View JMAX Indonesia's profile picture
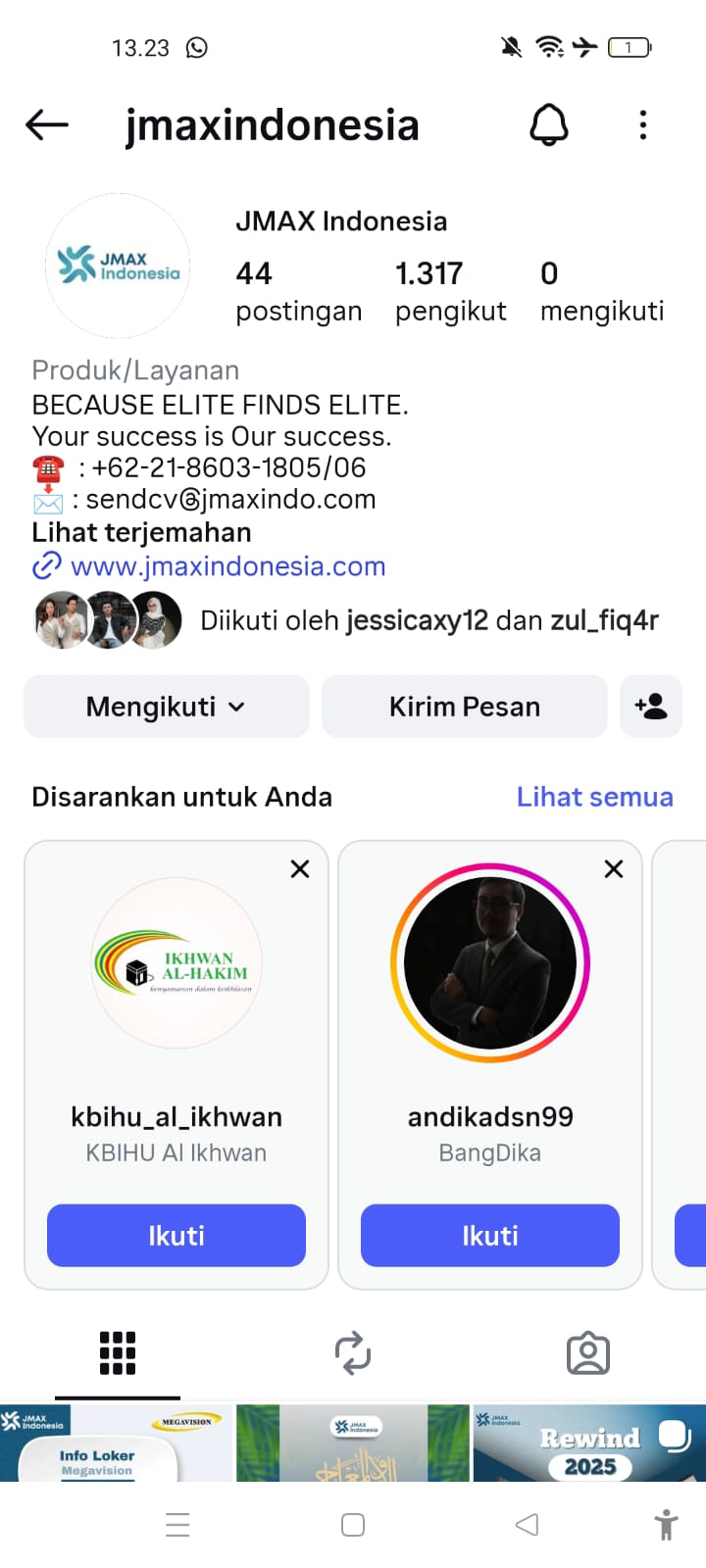The image size is (706, 1568). pos(118,266)
